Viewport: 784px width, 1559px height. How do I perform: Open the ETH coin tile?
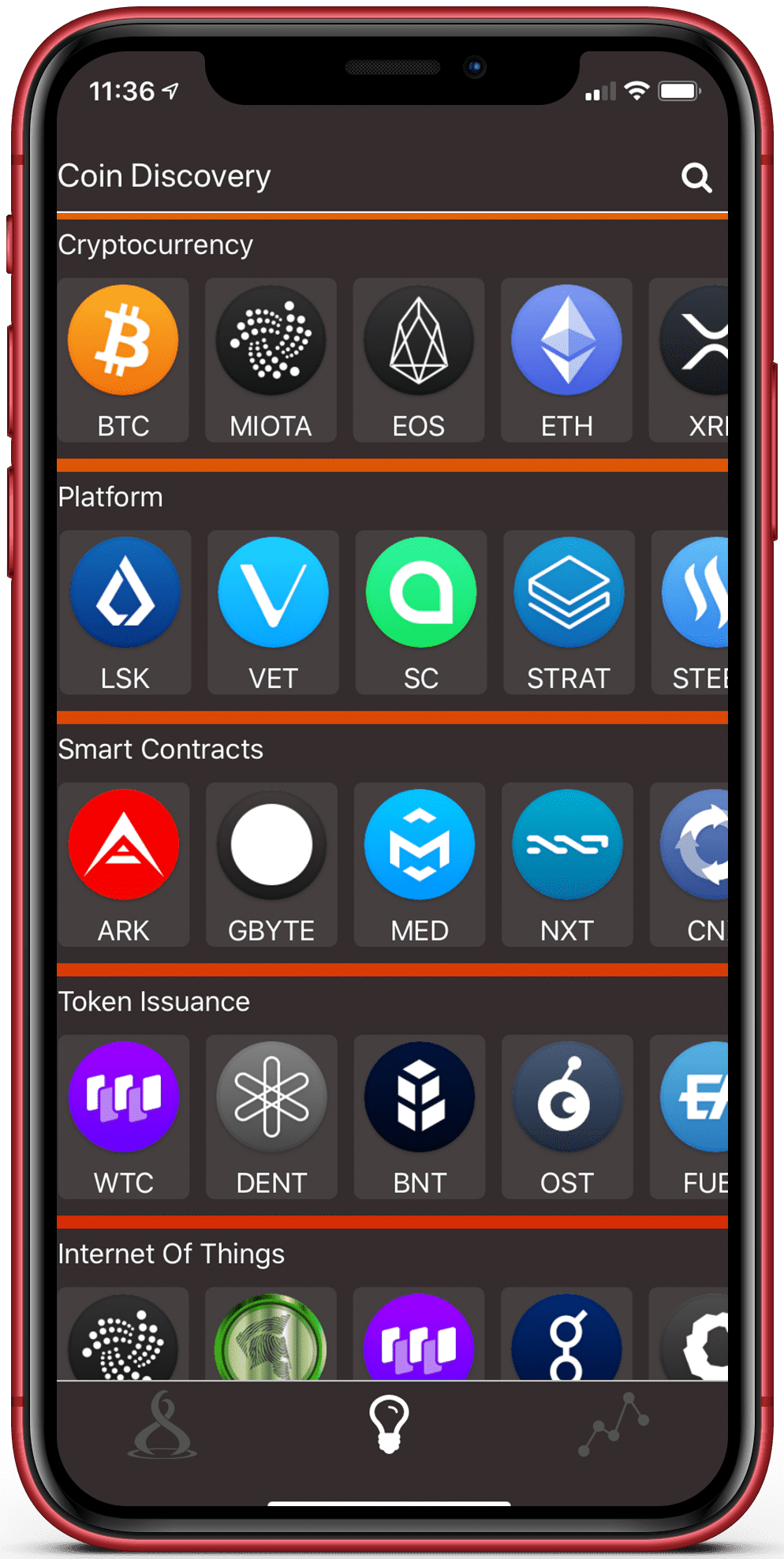click(566, 360)
